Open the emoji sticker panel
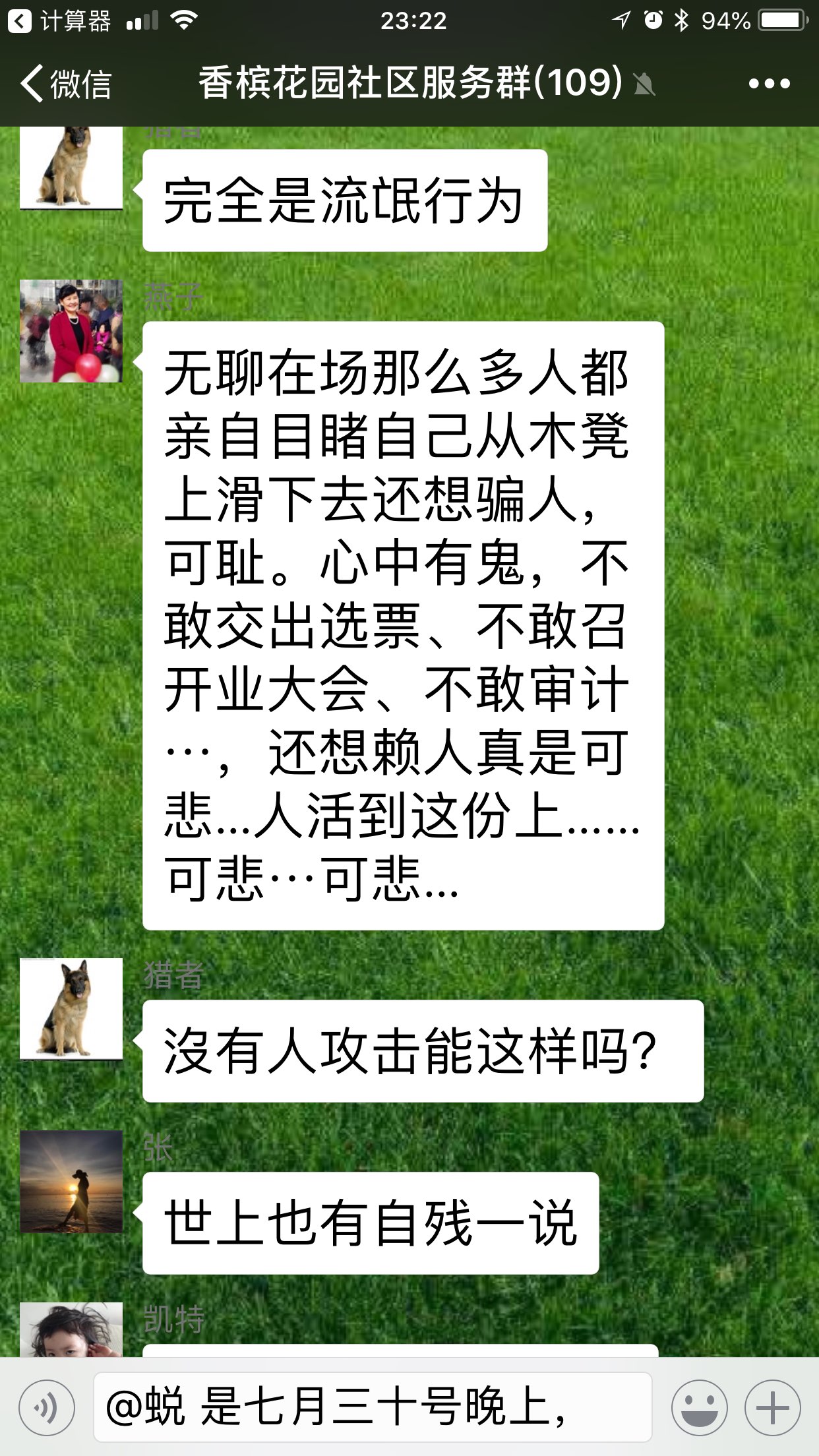 pos(699,1408)
